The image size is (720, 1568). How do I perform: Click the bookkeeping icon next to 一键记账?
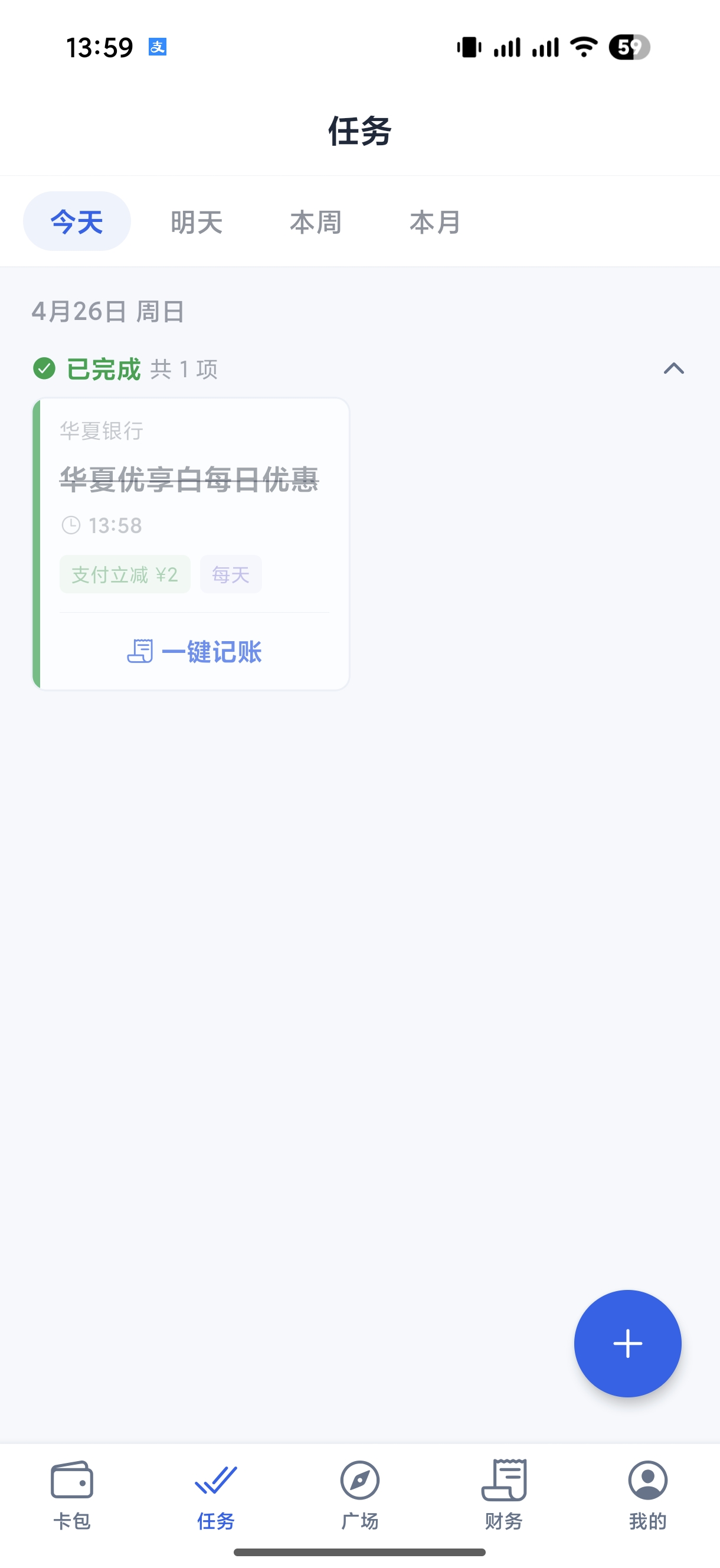tap(140, 652)
